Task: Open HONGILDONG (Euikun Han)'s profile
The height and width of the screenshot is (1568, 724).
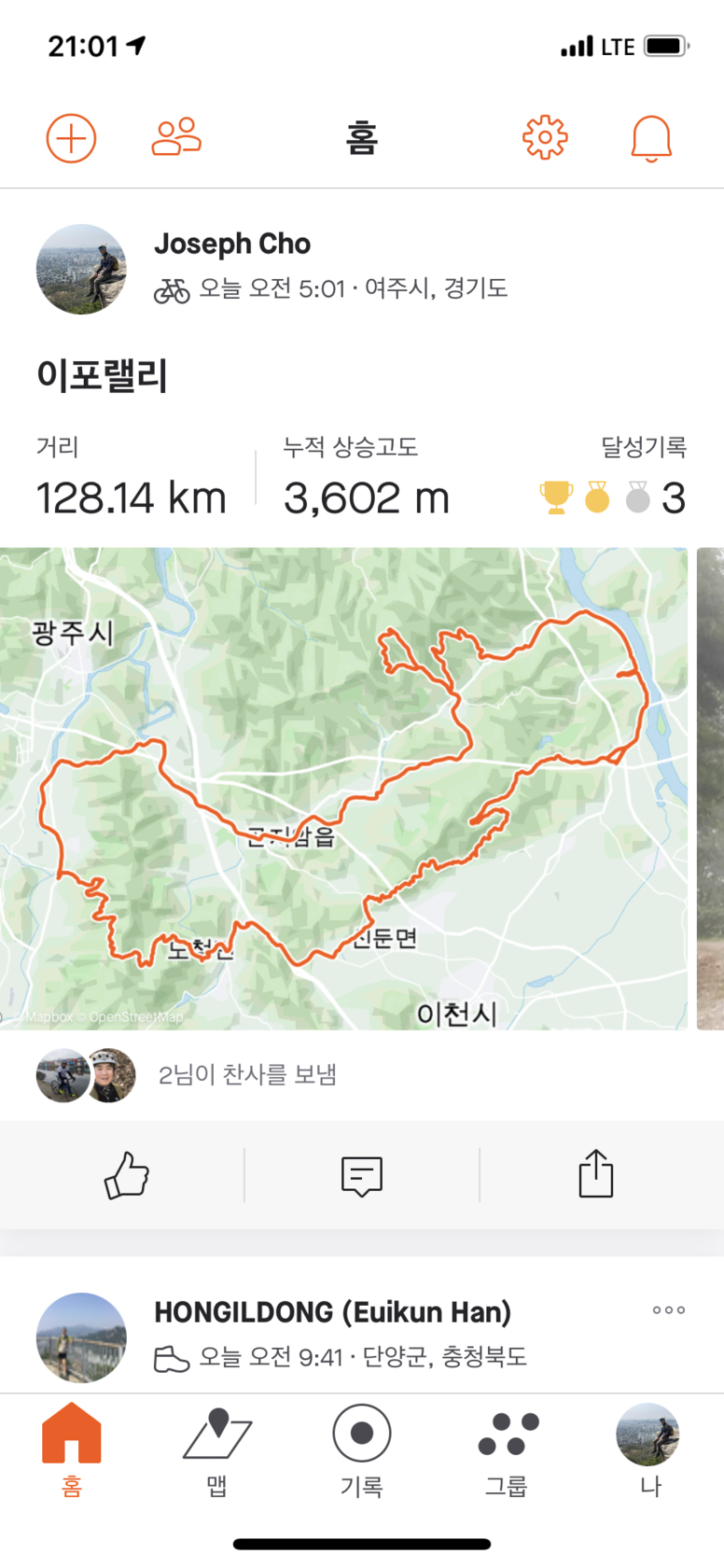Action: coord(81,1337)
